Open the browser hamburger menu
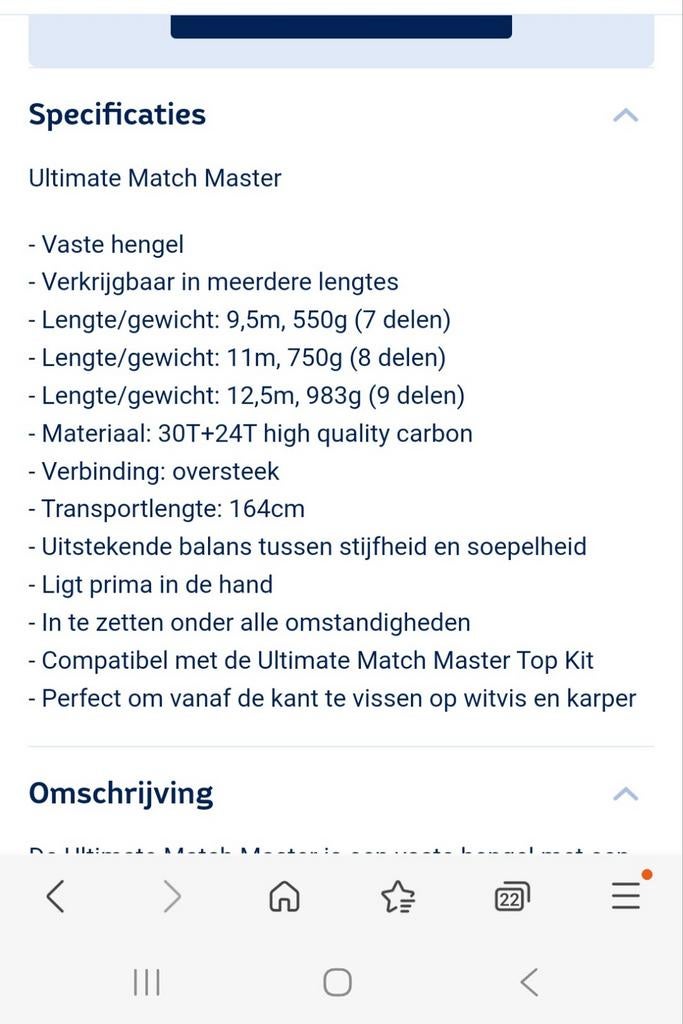683x1024 pixels. click(626, 895)
